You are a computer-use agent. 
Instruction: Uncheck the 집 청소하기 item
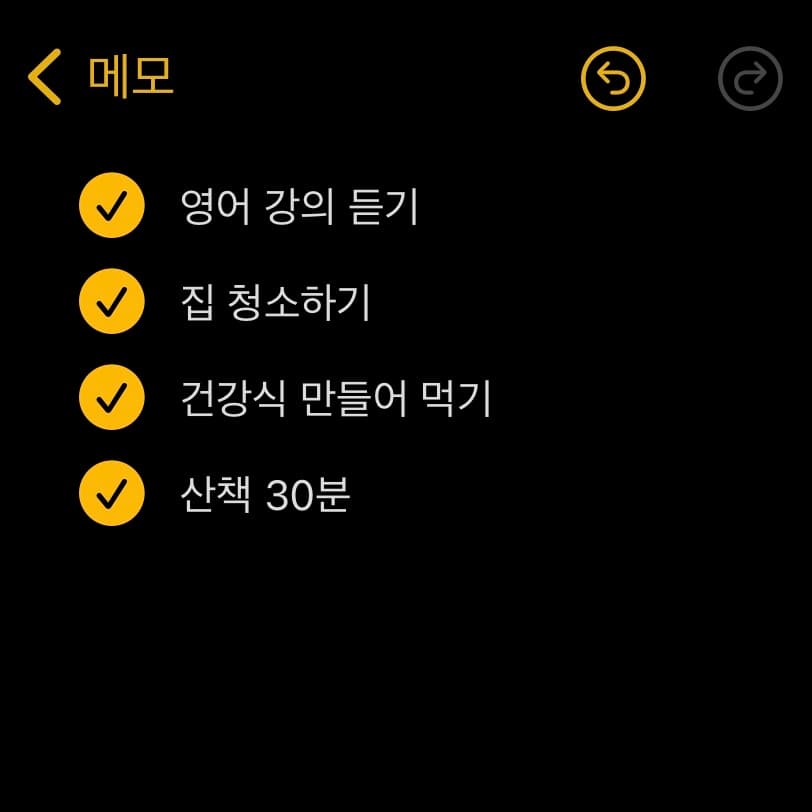(111, 302)
